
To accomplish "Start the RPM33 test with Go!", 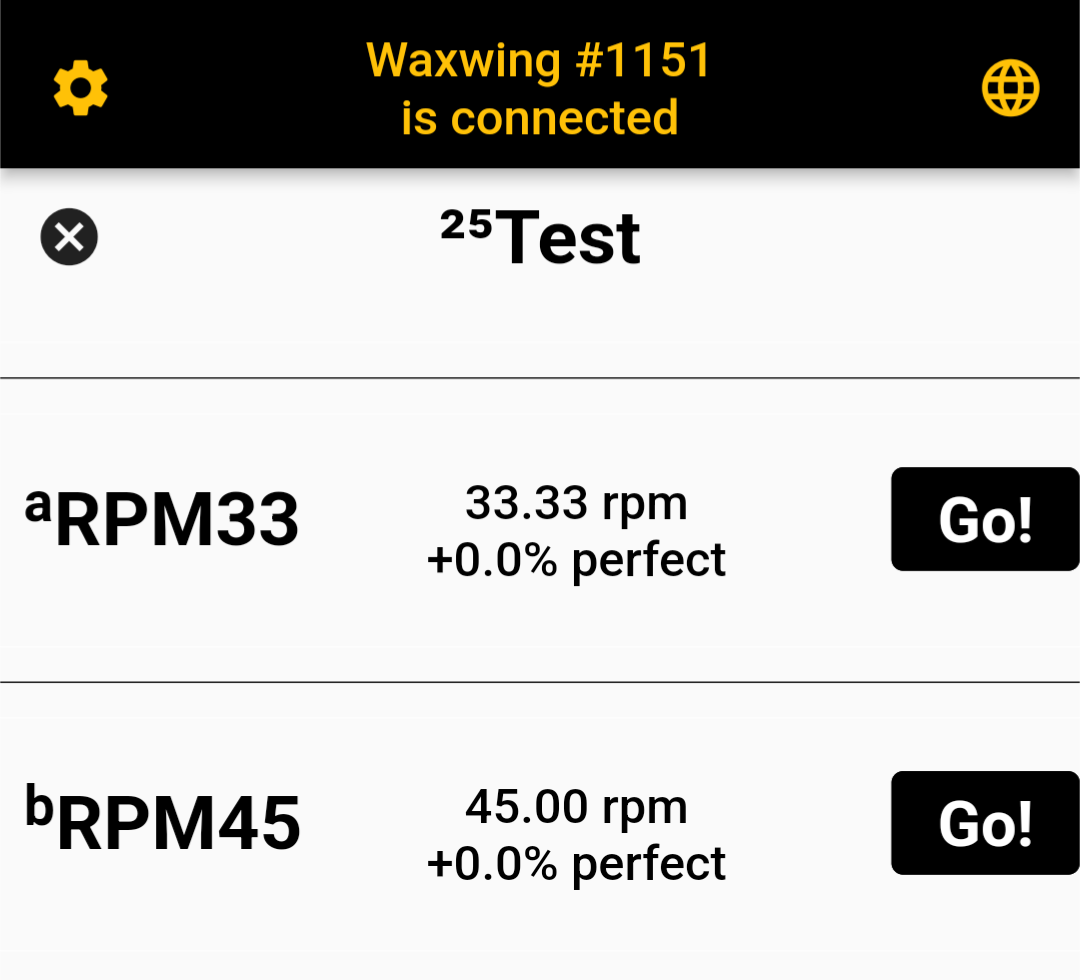I will [985, 519].
